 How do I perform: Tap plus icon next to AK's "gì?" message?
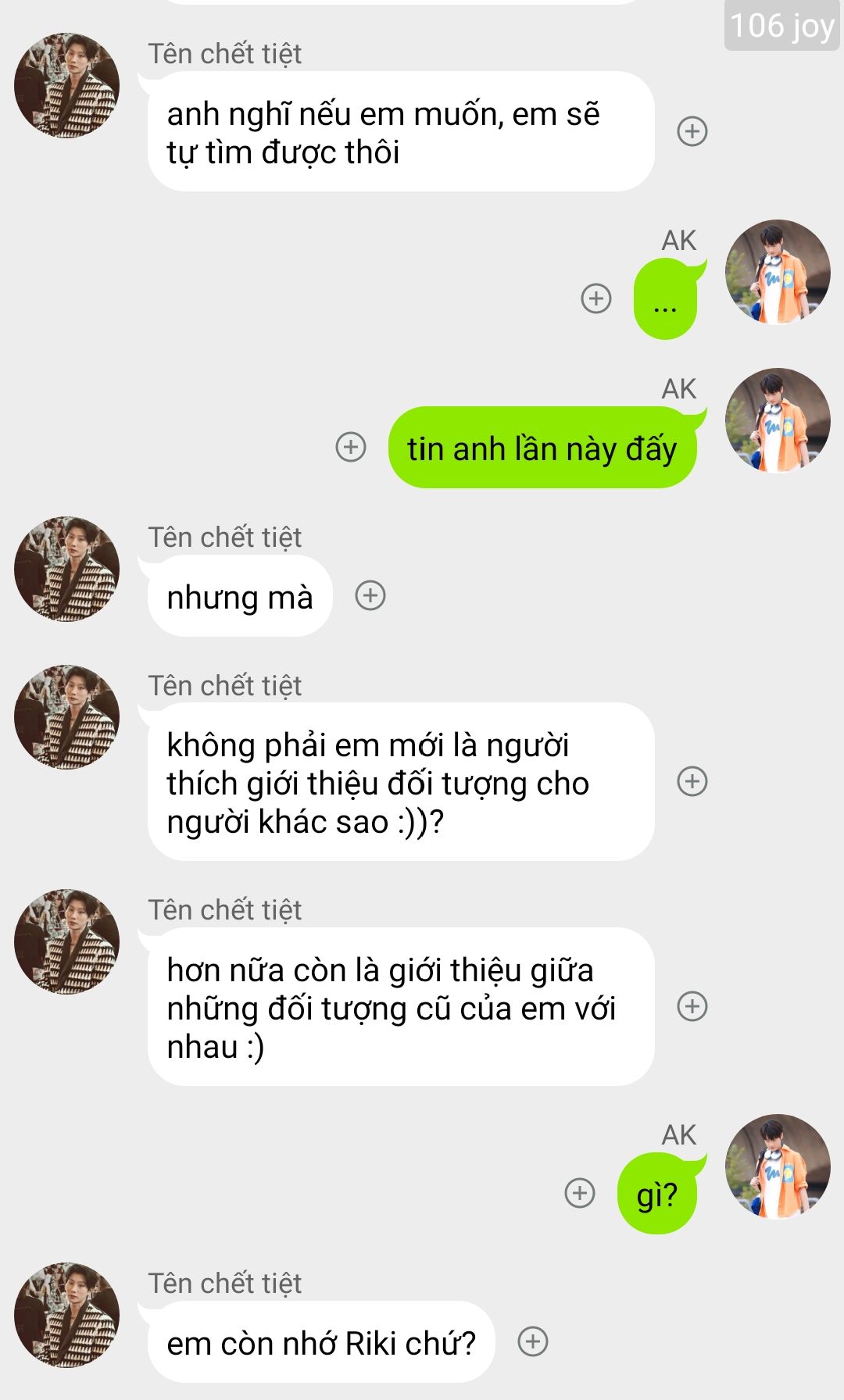tap(580, 1193)
